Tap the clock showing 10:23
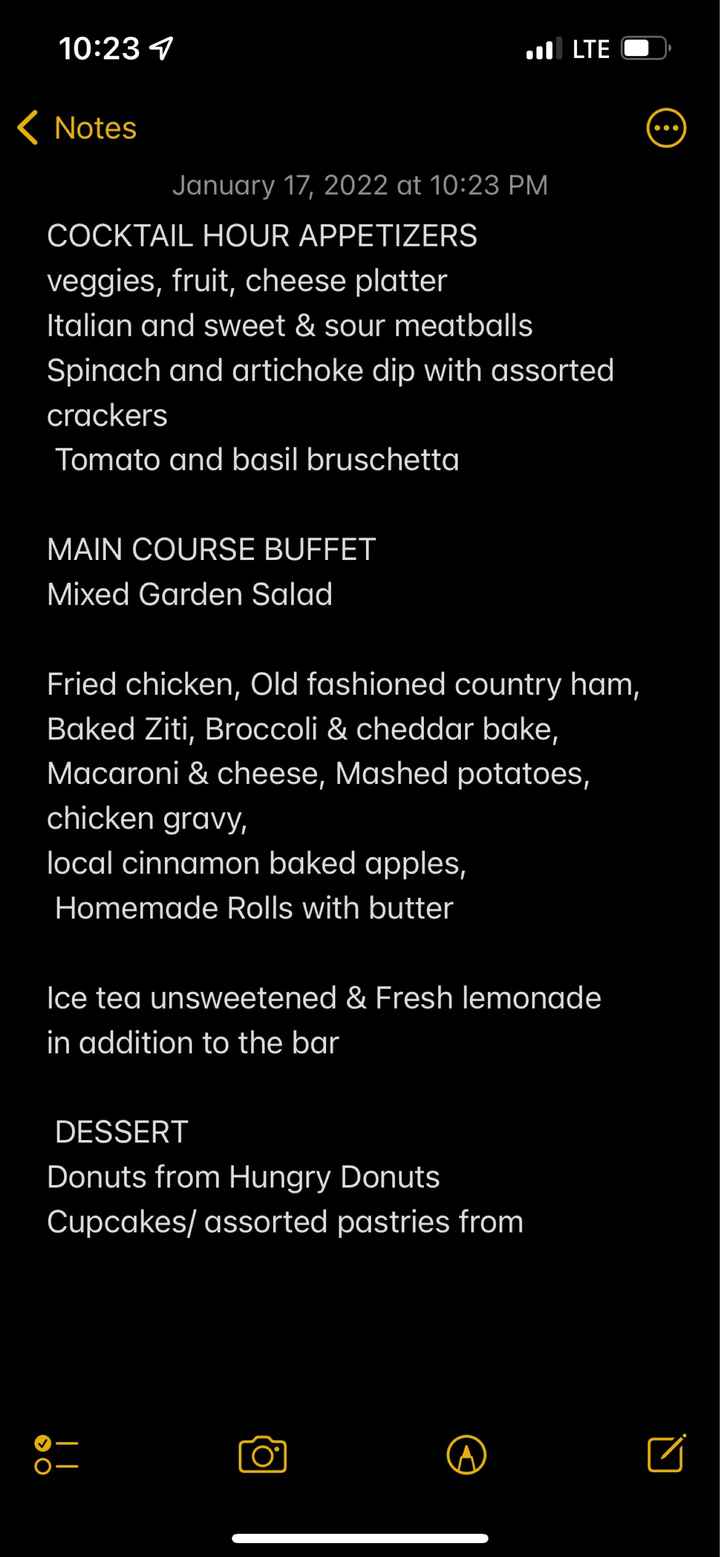Screen dimensions: 720x1557 click(x=100, y=47)
